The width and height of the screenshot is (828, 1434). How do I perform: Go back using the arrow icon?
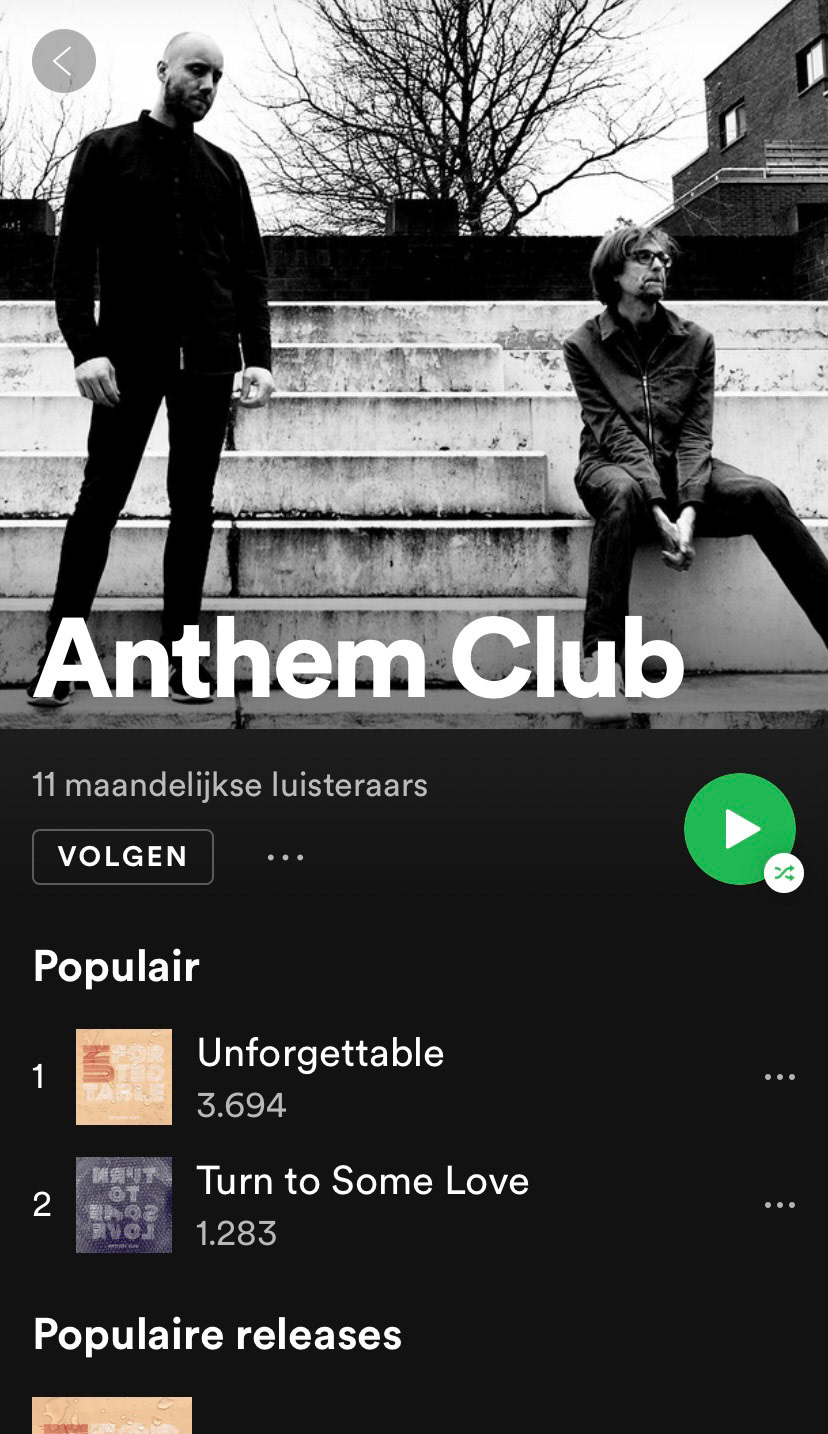point(63,62)
